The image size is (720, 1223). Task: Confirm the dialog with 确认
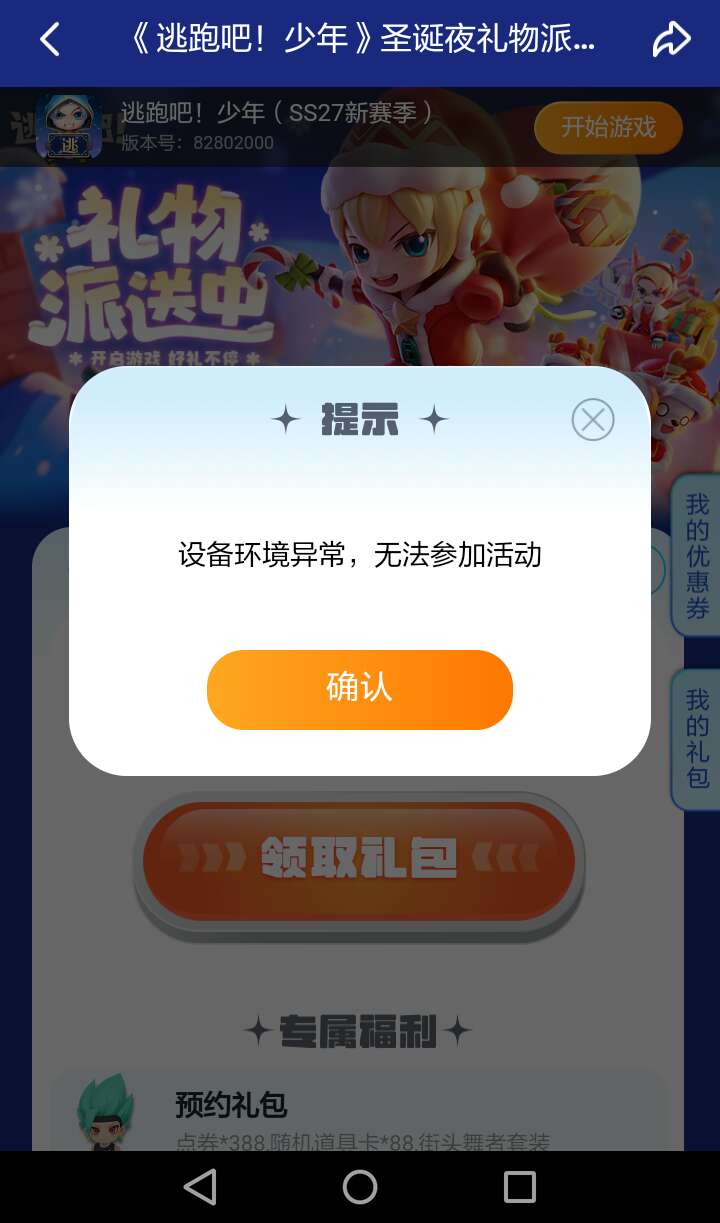point(360,689)
